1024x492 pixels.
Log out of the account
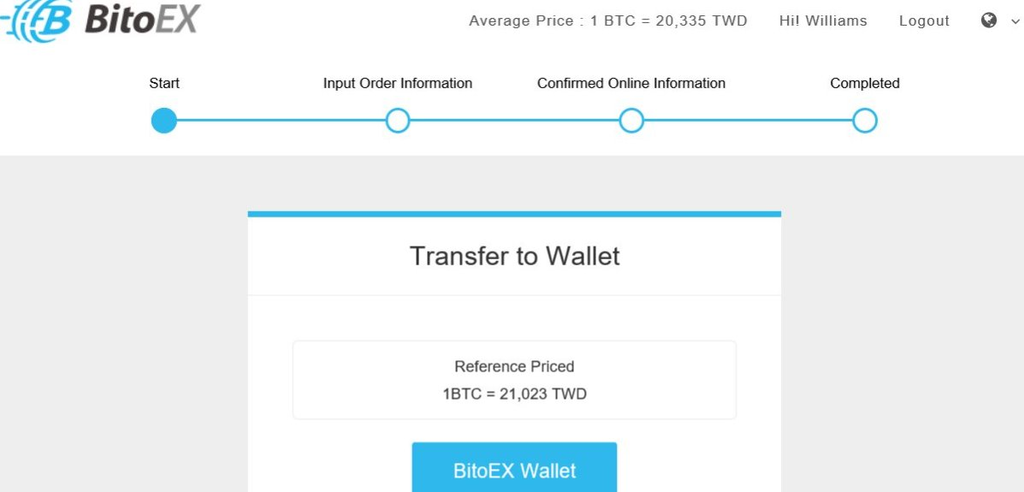(924, 21)
